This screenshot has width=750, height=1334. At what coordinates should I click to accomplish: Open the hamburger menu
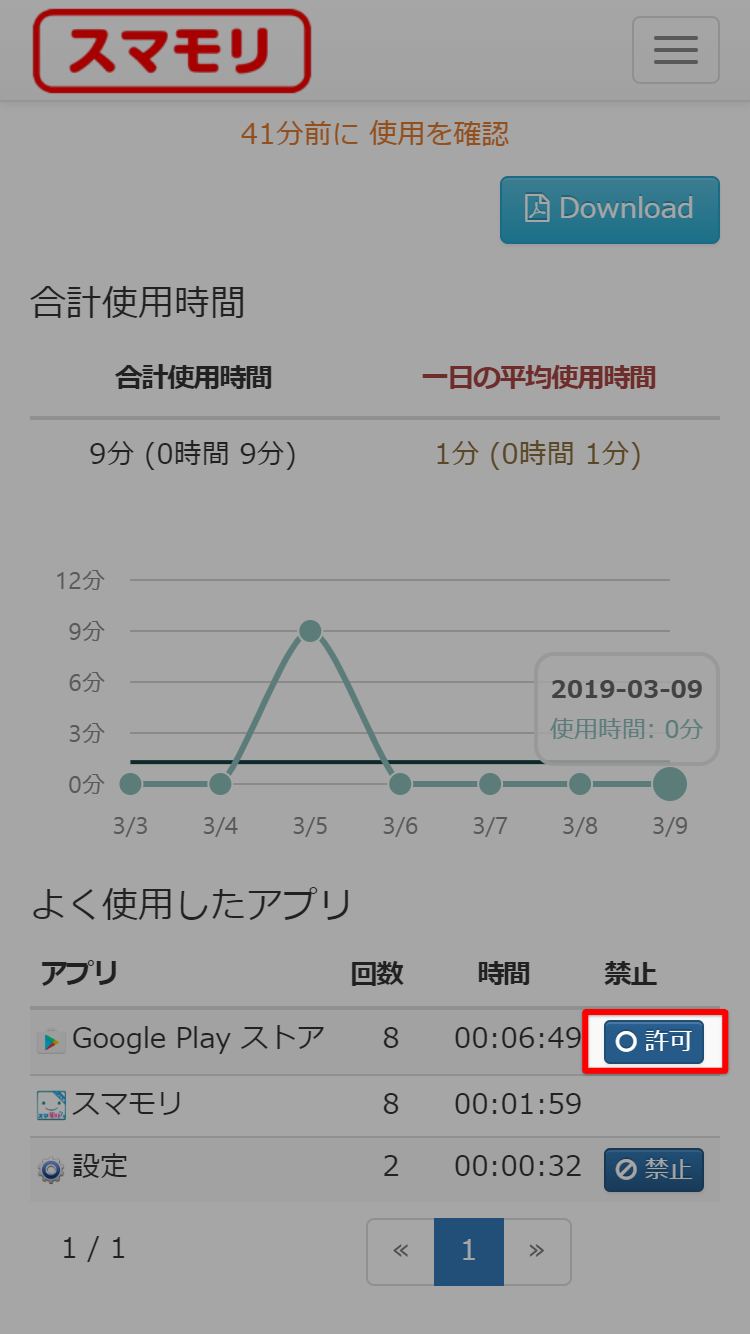click(x=675, y=50)
